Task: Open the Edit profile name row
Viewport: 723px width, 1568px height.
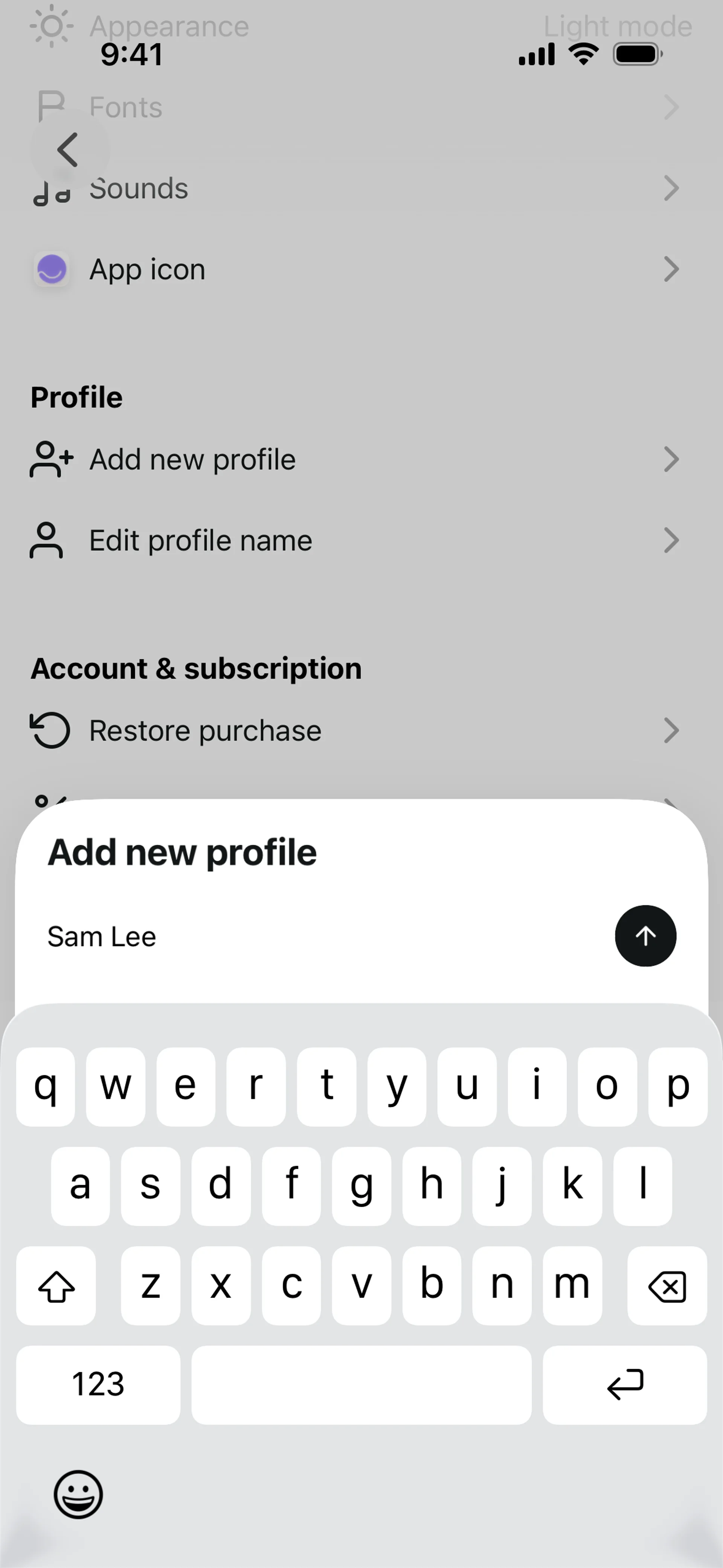Action: coord(359,541)
